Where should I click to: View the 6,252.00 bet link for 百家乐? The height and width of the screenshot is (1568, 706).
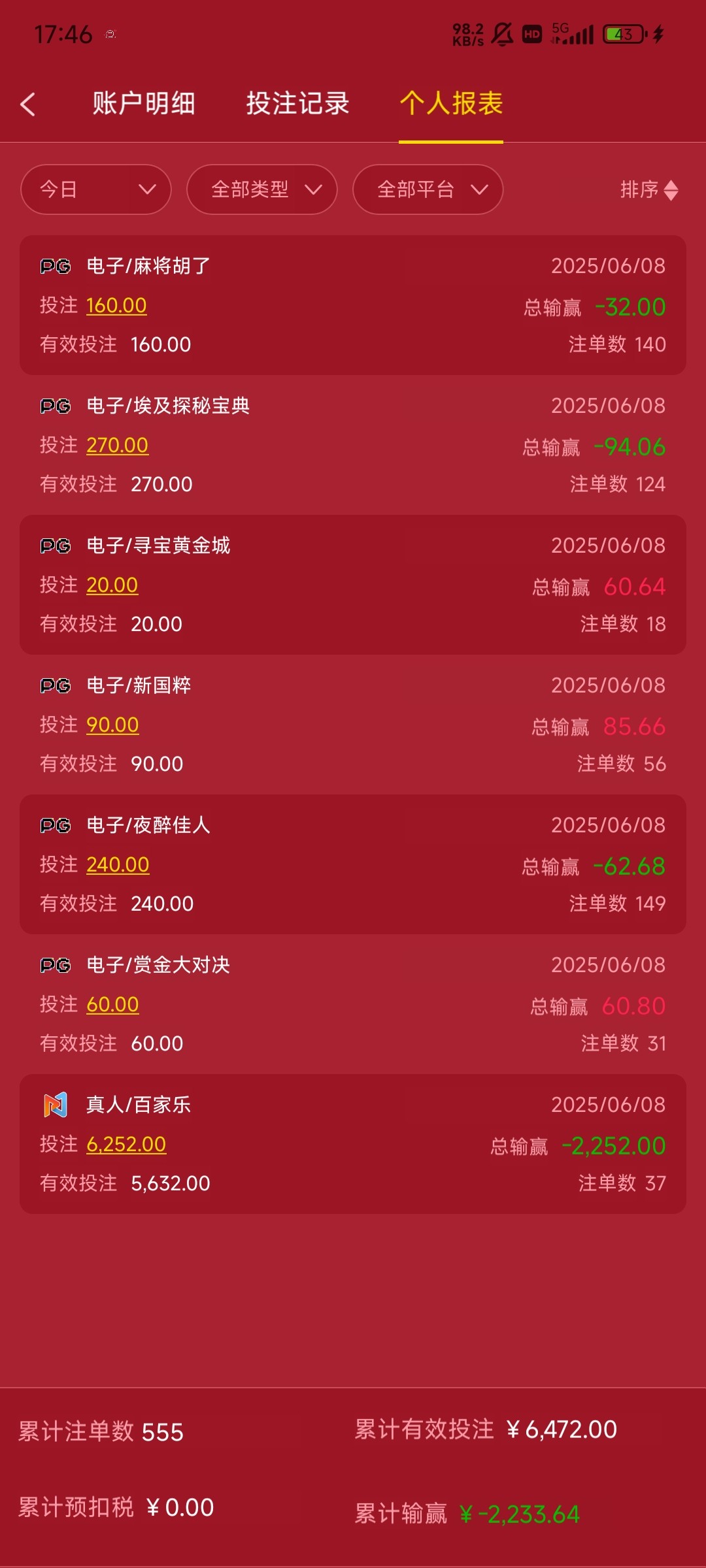[126, 1144]
